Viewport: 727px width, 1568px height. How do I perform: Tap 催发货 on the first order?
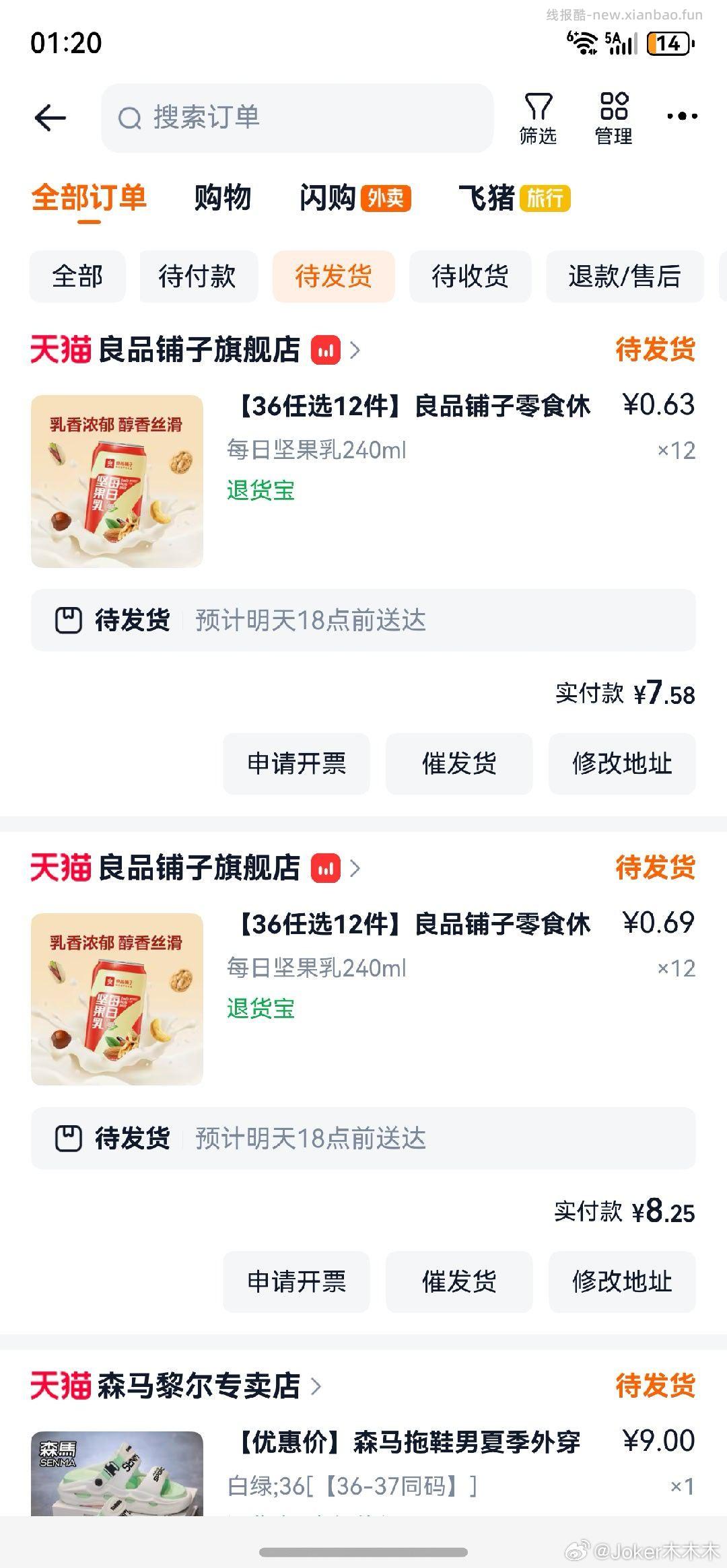(x=458, y=764)
